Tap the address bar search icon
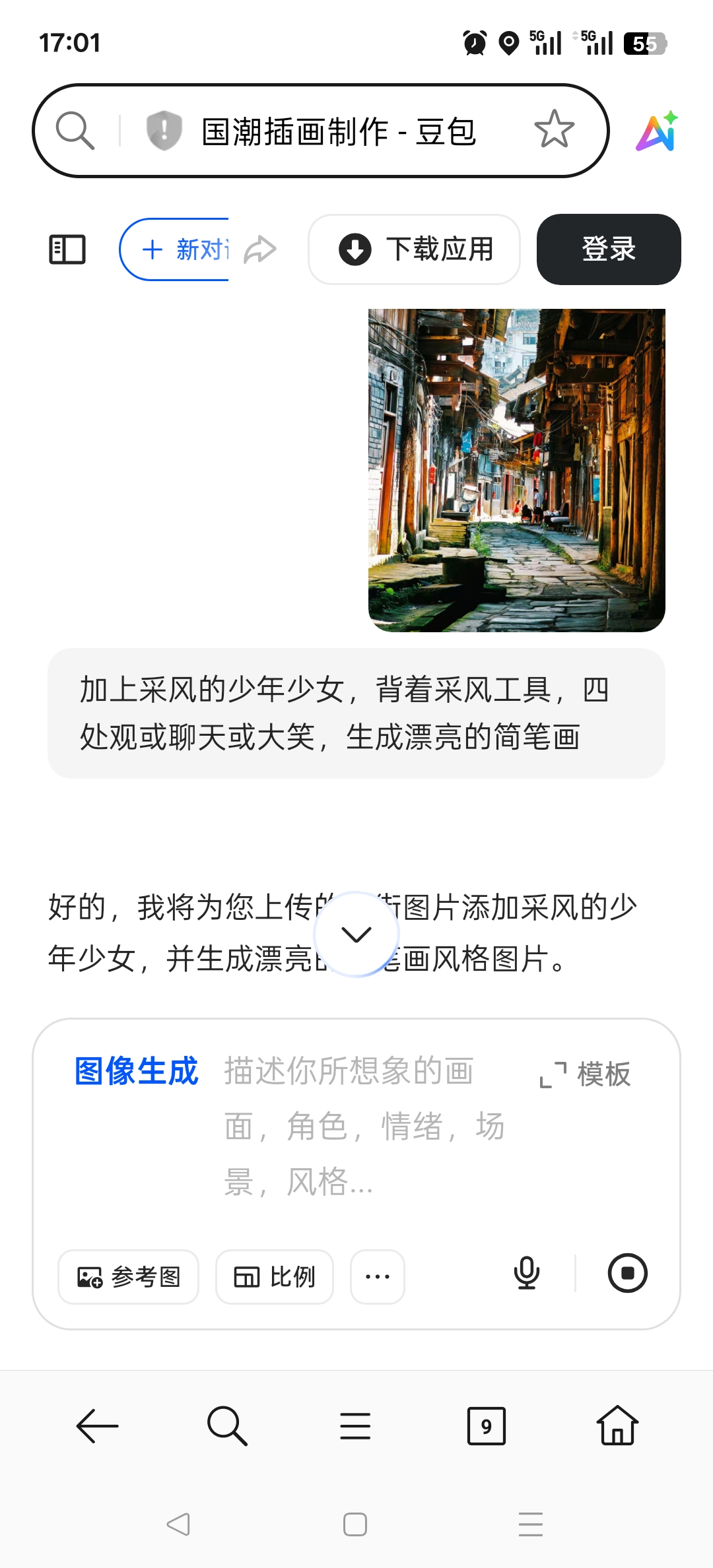Viewport: 713px width, 1568px height. point(75,131)
